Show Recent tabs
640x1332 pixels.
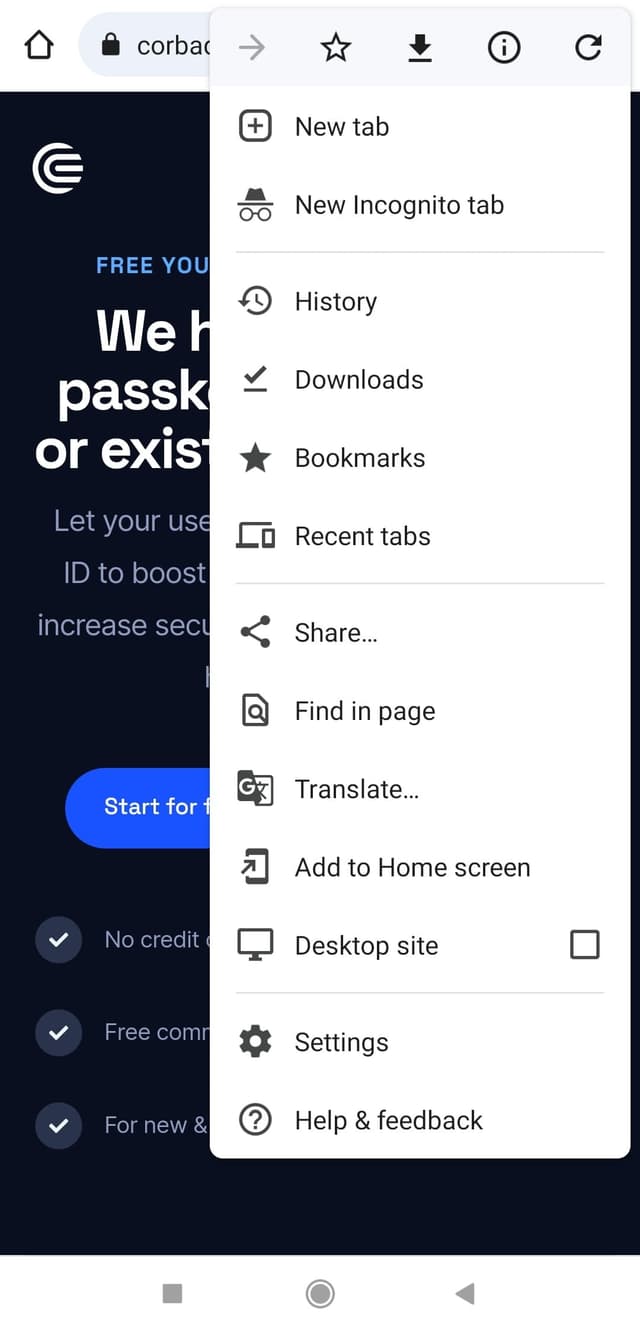click(362, 536)
